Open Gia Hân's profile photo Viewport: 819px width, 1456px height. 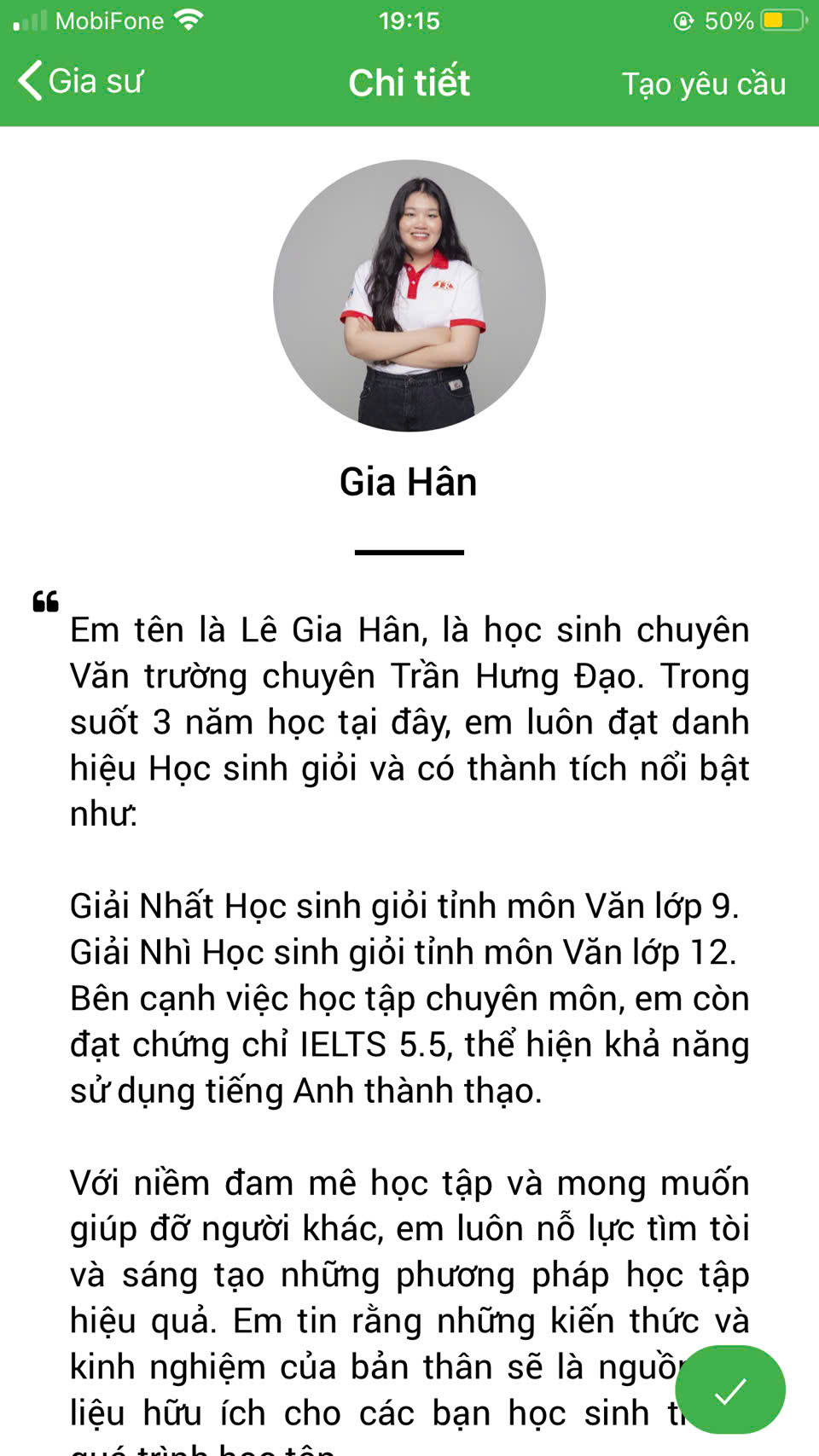coord(409,296)
